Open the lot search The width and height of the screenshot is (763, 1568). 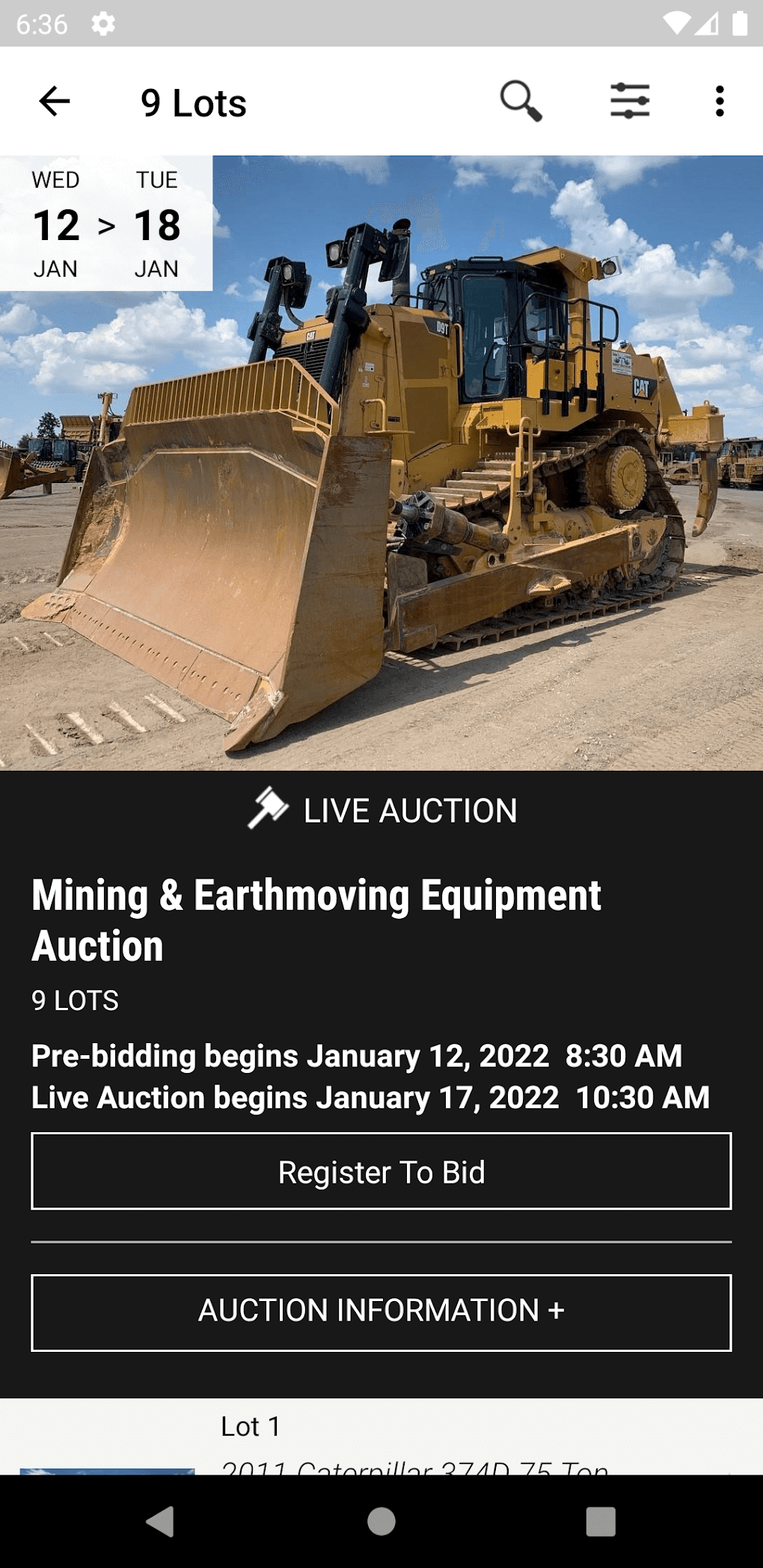pyautogui.click(x=521, y=102)
